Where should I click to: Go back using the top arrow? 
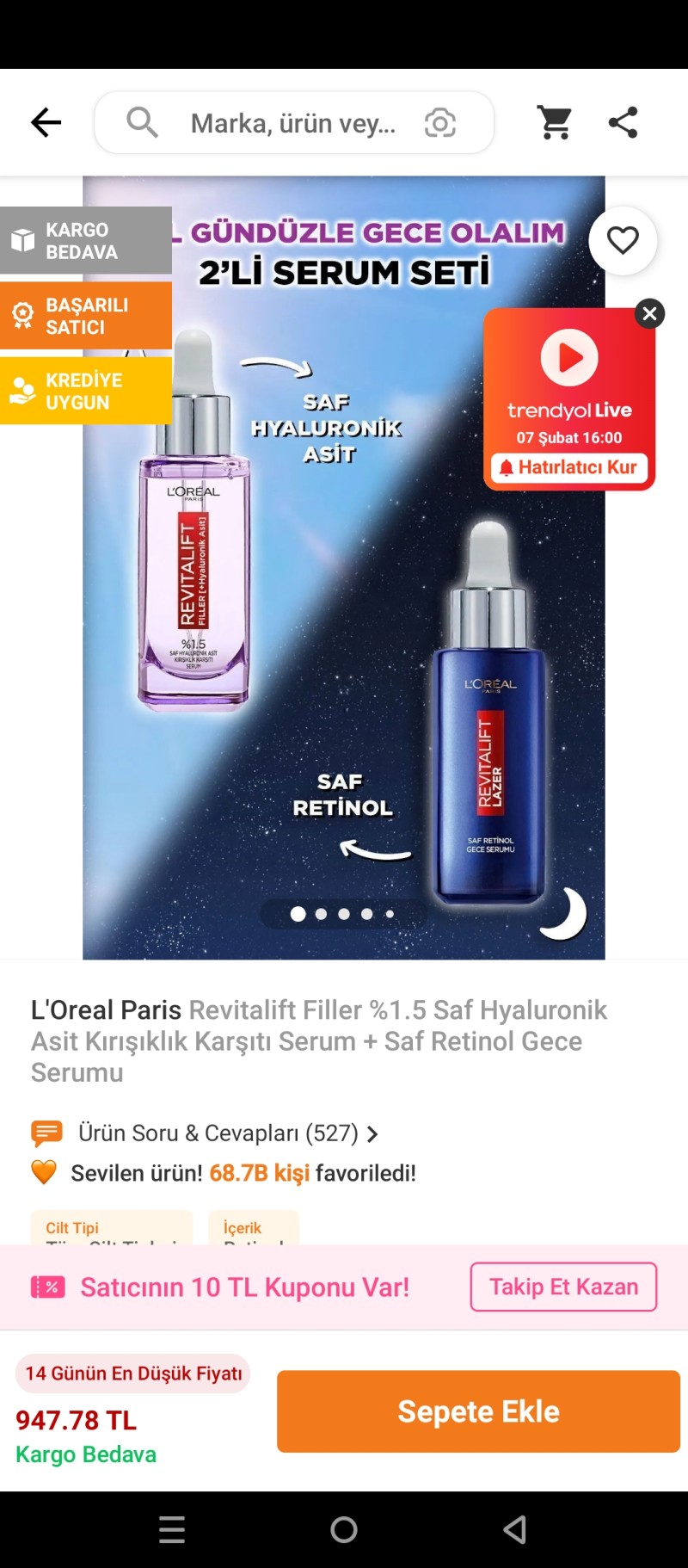(46, 123)
